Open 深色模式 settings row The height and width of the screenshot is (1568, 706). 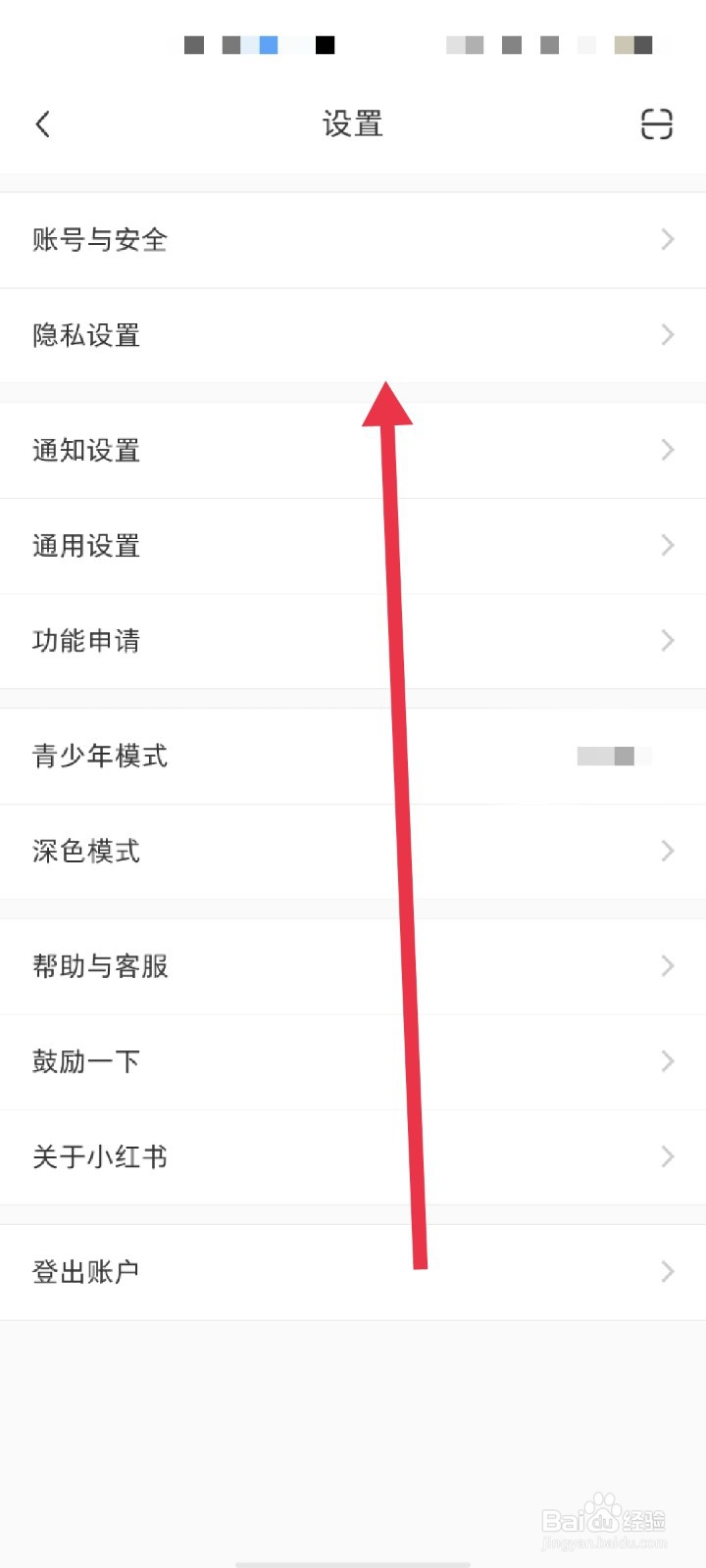coord(86,851)
